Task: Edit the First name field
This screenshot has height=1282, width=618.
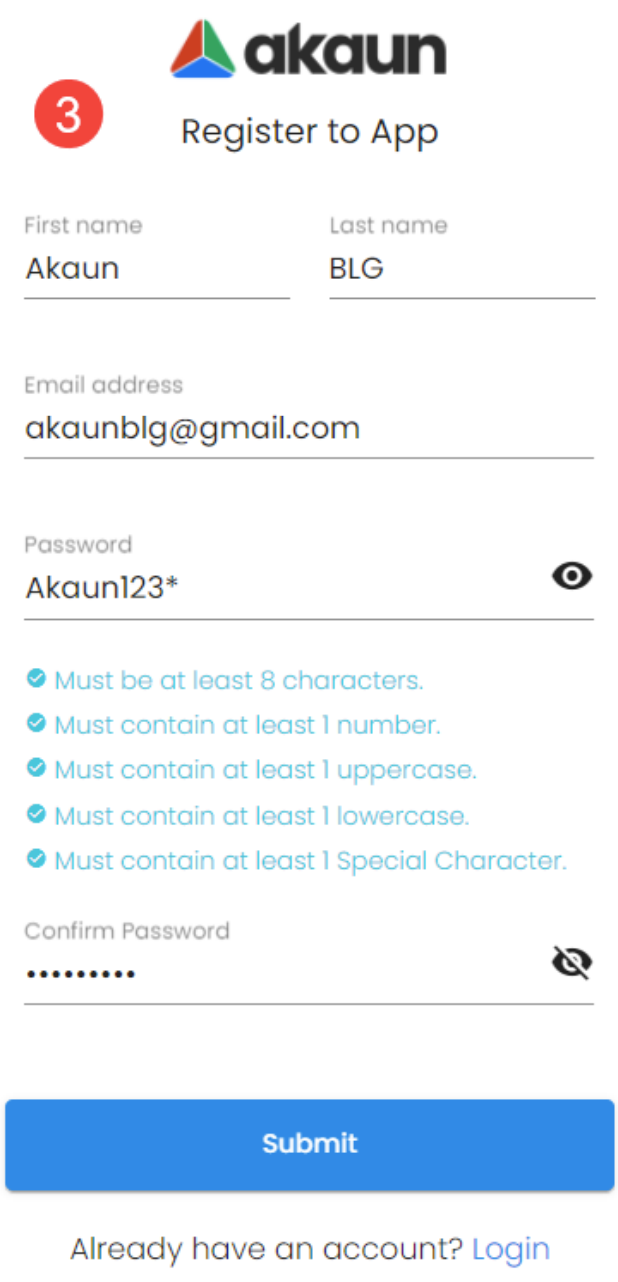Action: [x=156, y=269]
